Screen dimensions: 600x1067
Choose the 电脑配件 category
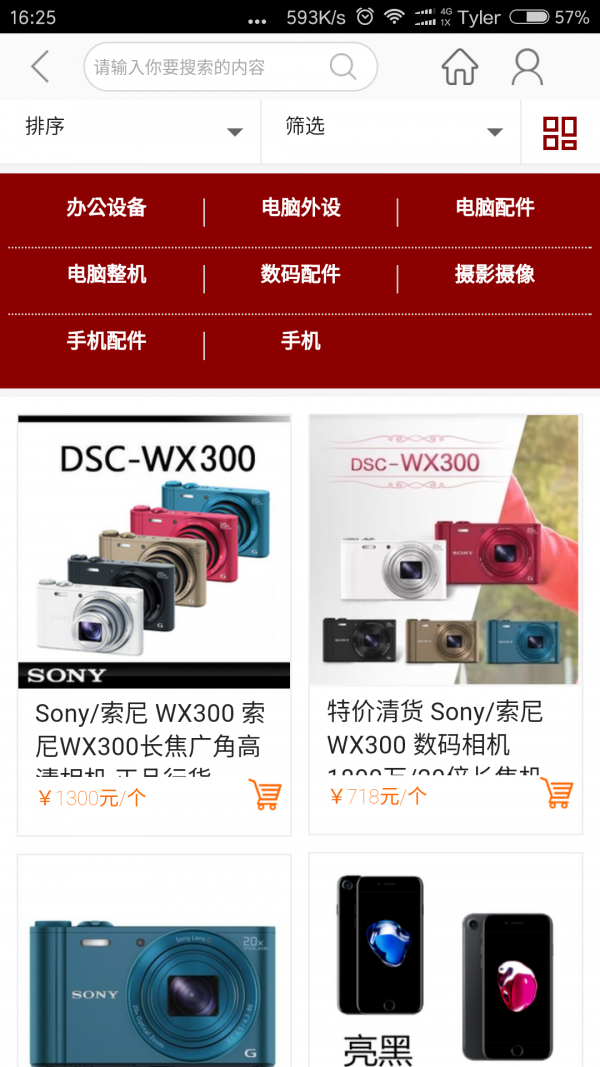[x=495, y=208]
